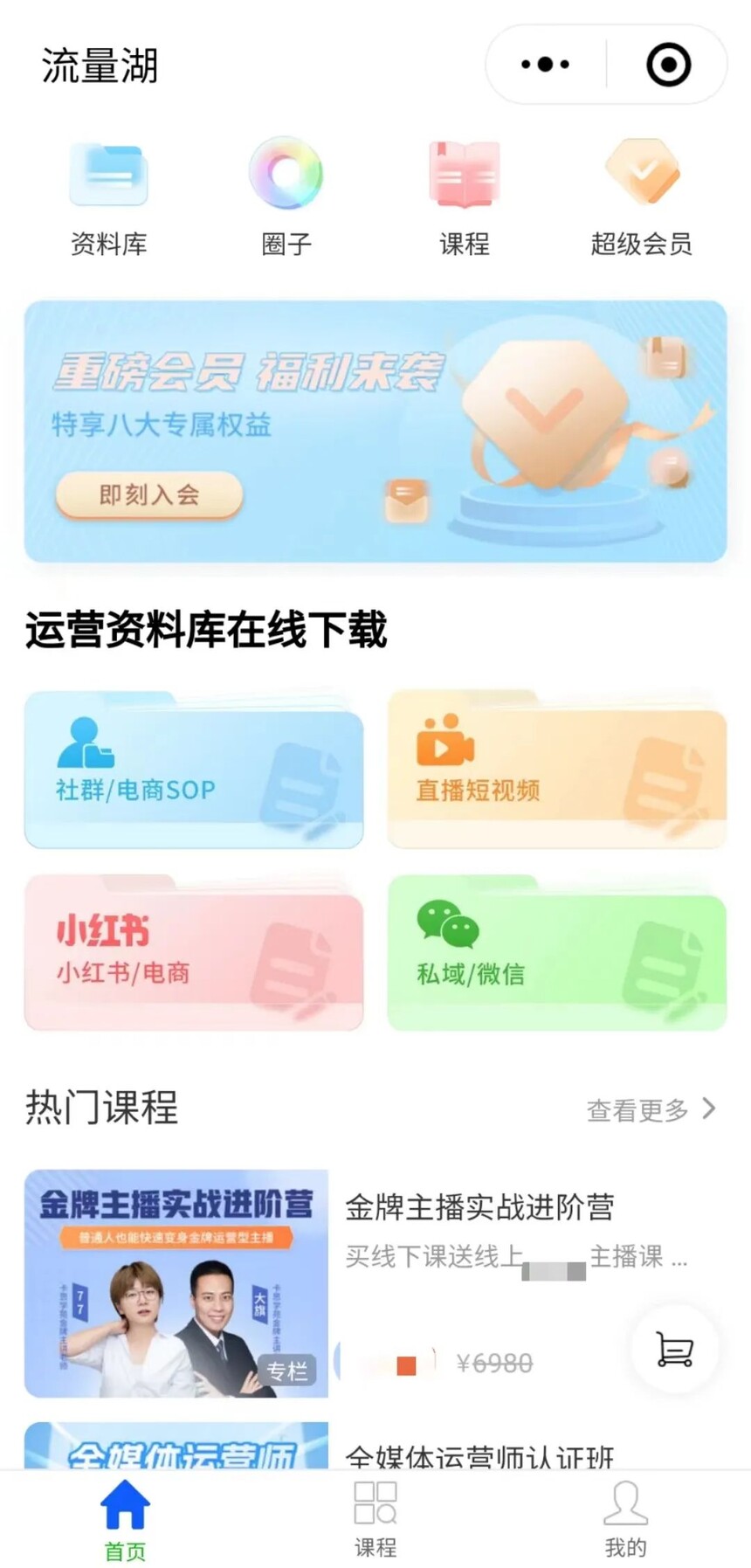Open the 资料库 resource library icon

[107, 173]
